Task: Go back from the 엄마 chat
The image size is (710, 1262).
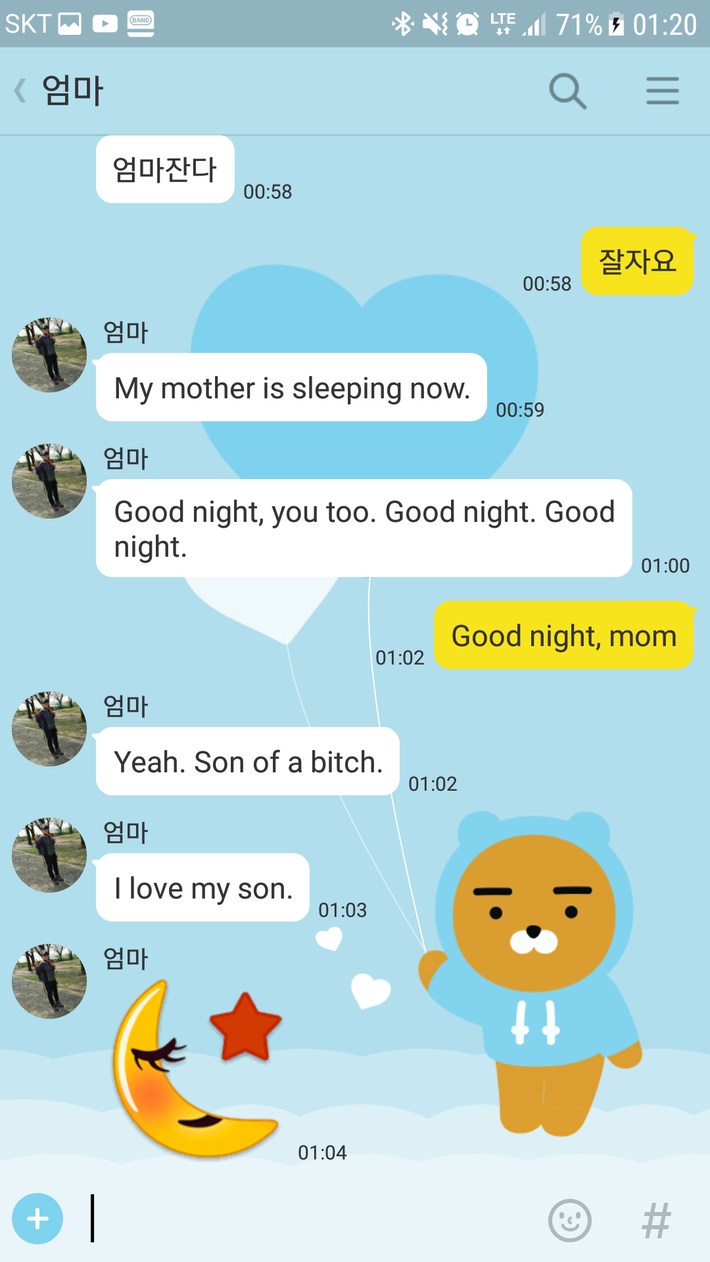Action: tap(20, 91)
